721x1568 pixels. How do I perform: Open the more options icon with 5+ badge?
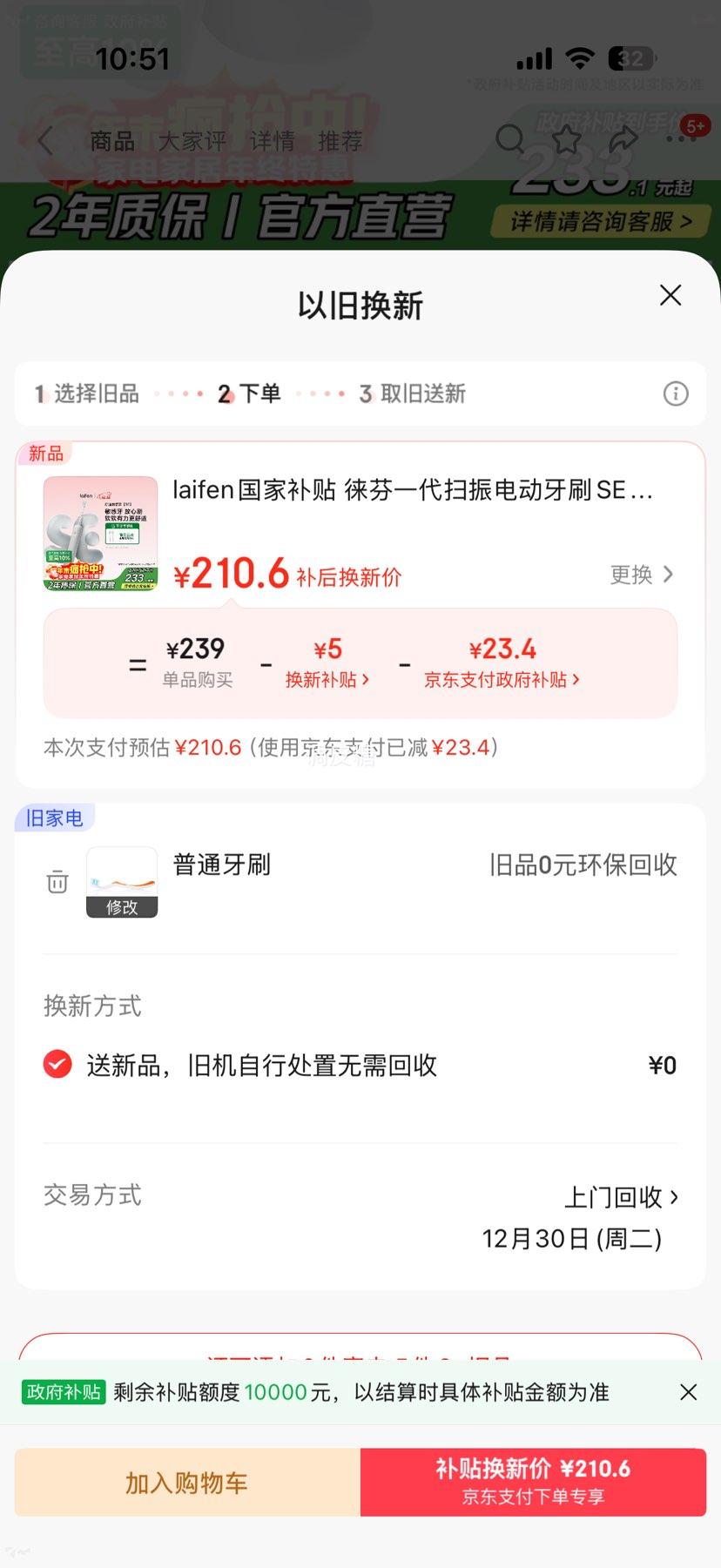(682, 139)
